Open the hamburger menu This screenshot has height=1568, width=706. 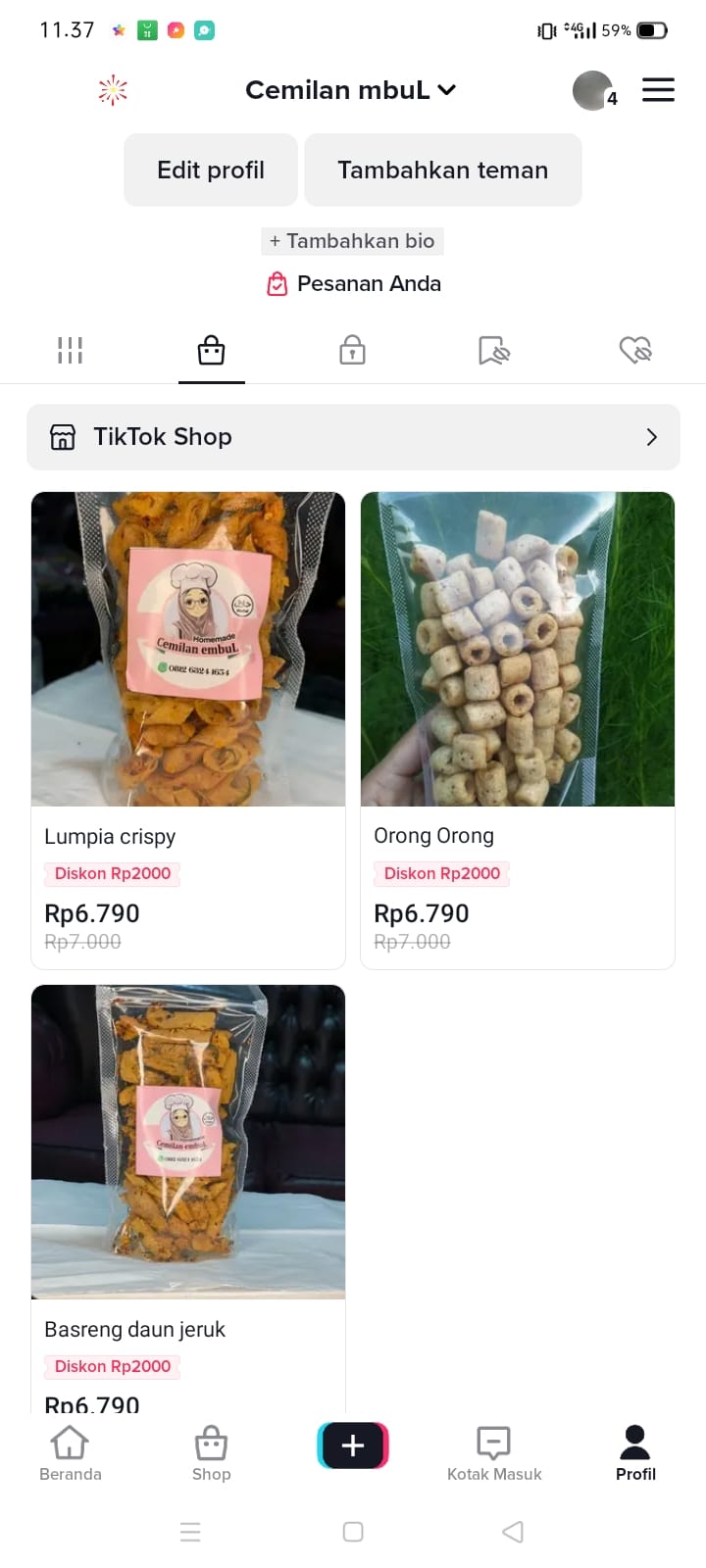tap(658, 90)
